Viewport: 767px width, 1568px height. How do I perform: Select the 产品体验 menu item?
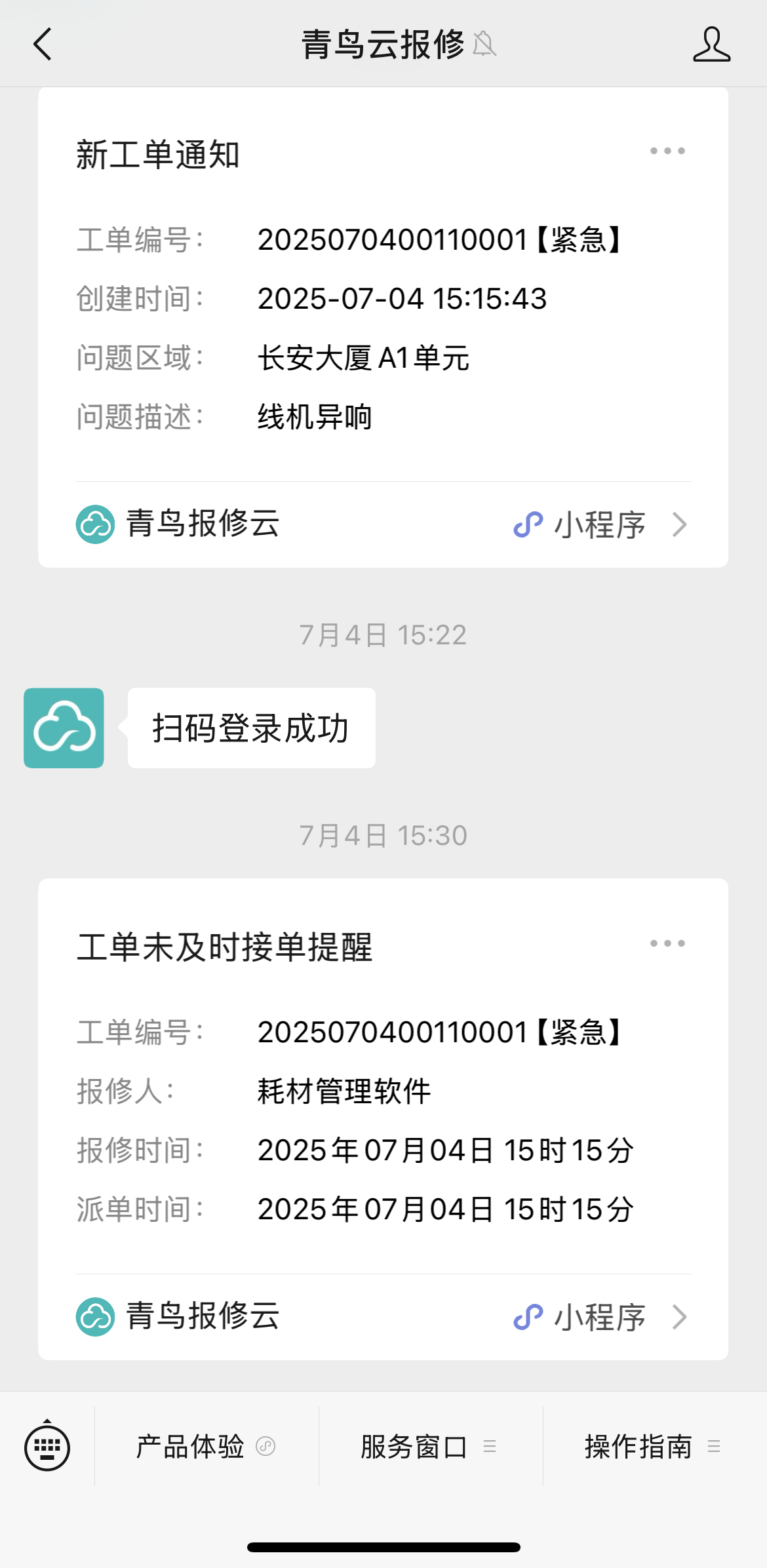coord(190,1447)
